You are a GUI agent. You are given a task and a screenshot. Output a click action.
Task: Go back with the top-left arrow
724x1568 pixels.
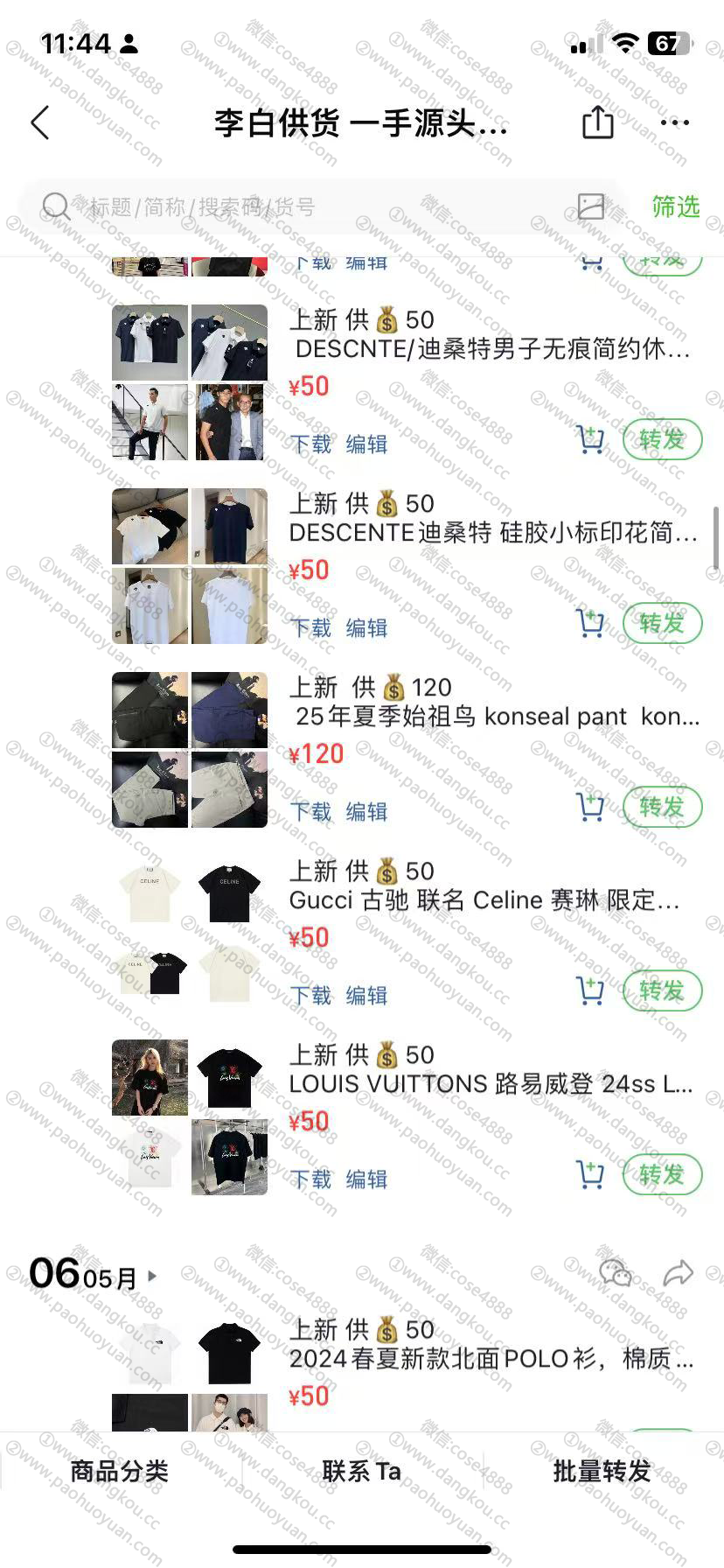pos(40,123)
